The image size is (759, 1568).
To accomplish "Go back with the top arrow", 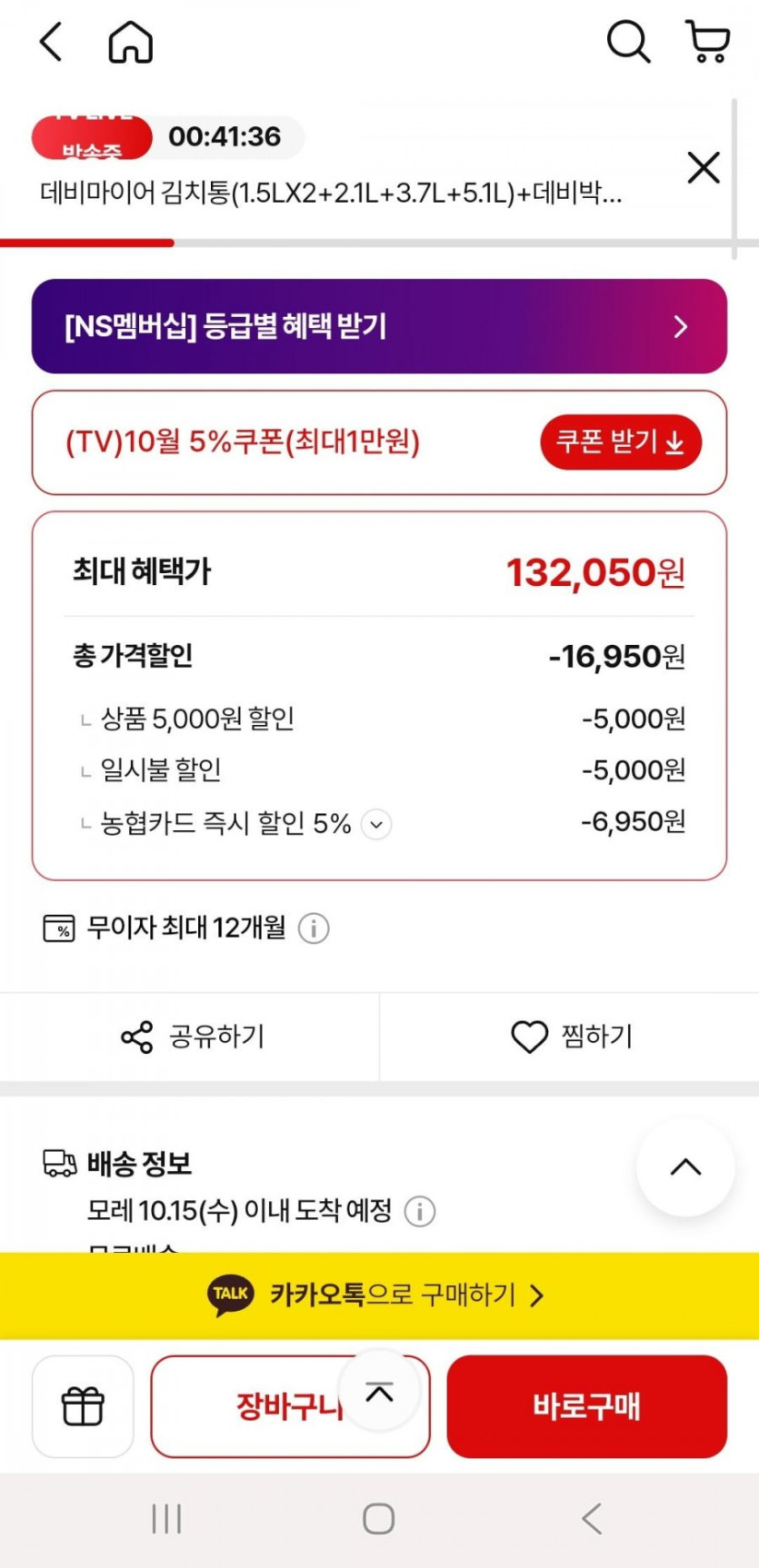I will click(51, 42).
